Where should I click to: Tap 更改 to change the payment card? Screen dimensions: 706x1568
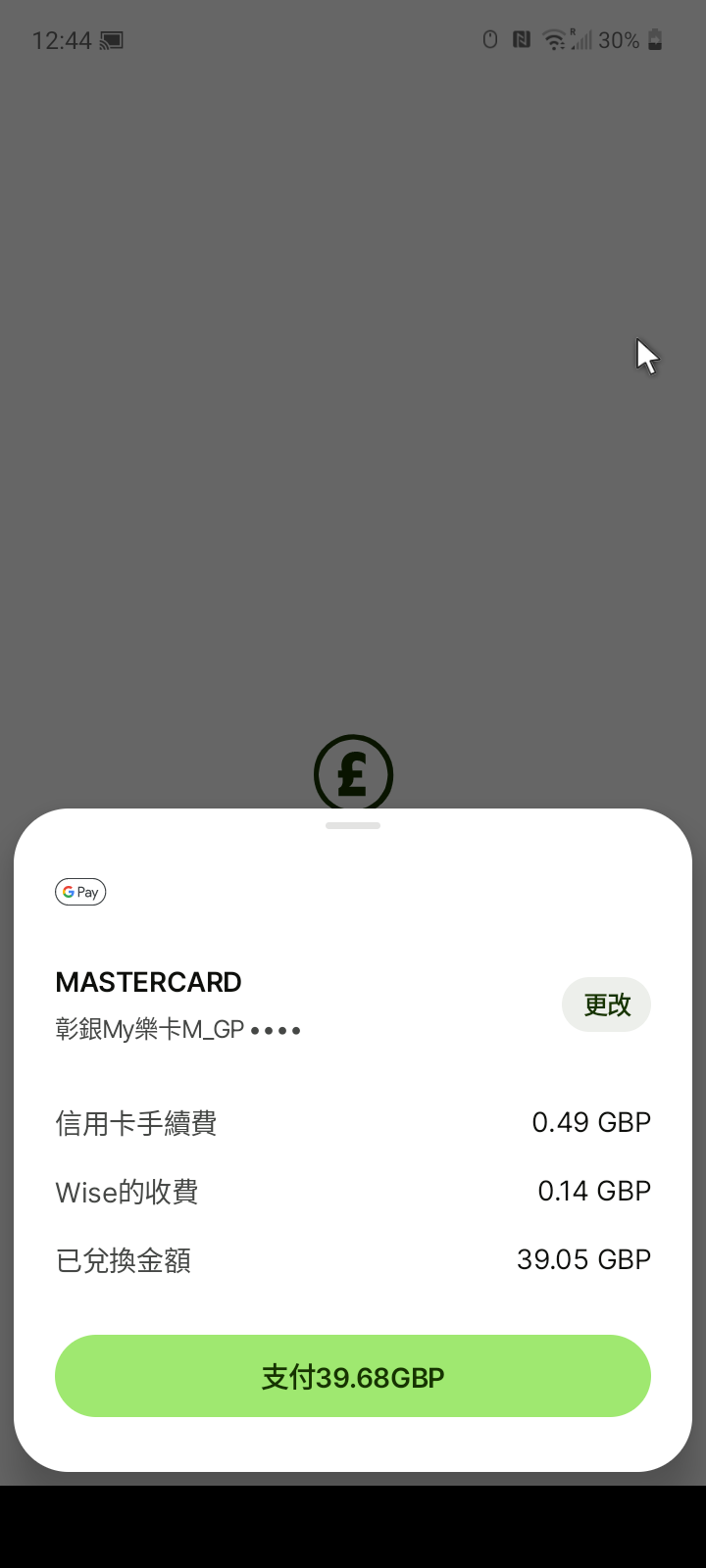(606, 1004)
